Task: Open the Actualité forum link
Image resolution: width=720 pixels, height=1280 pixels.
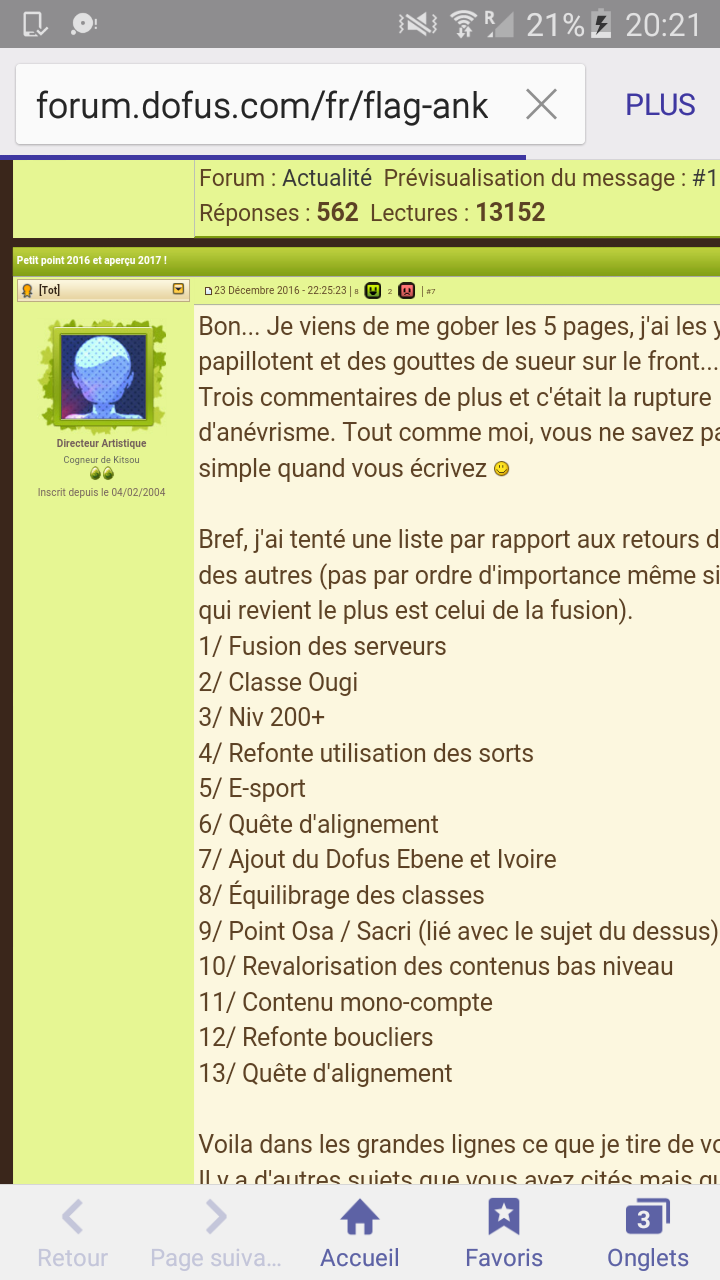Action: (x=327, y=178)
